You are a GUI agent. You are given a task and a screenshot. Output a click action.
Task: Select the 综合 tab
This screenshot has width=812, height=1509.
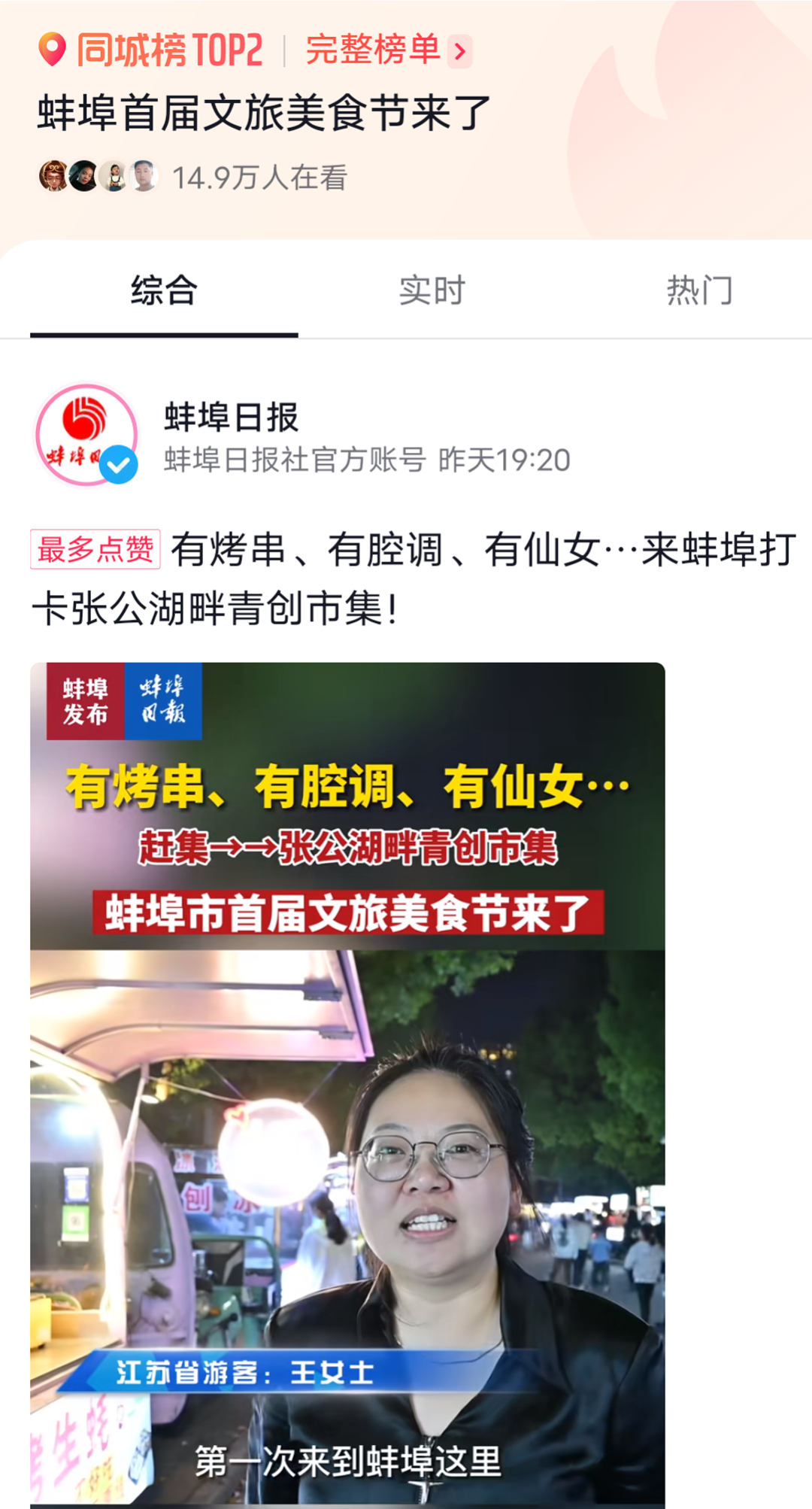coord(164,290)
